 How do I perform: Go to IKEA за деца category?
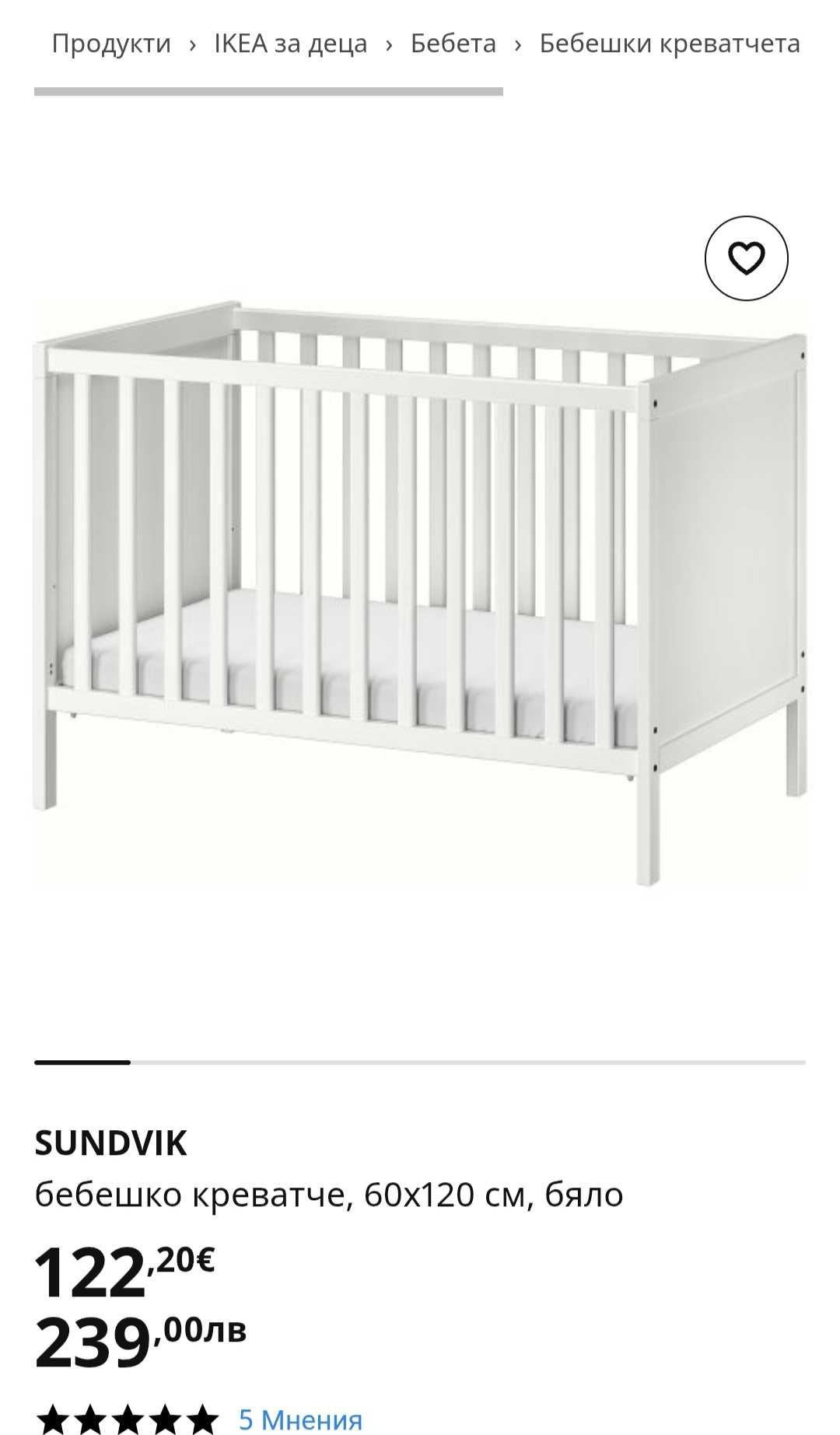click(290, 44)
